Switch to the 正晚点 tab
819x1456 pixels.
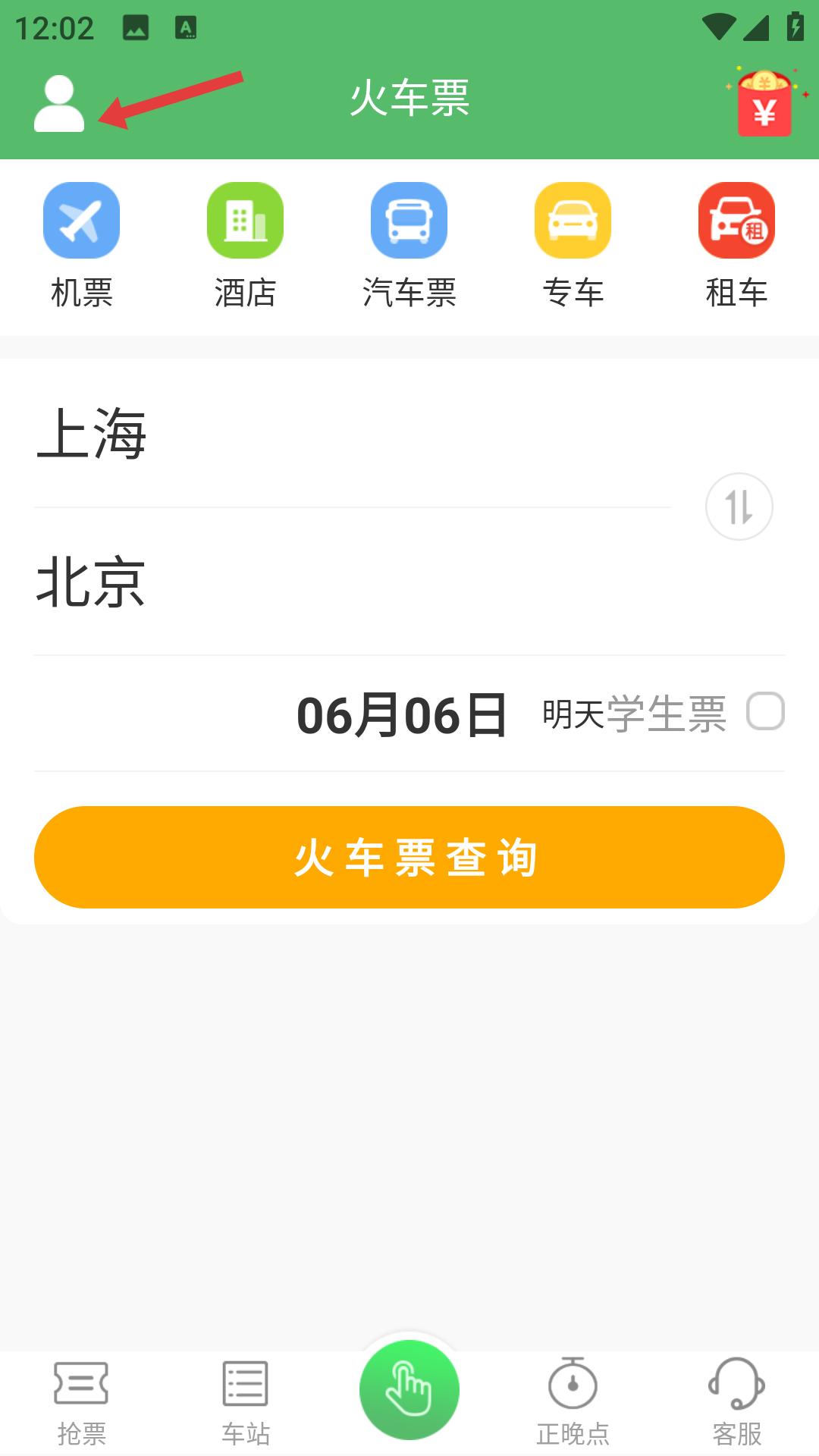click(573, 1403)
